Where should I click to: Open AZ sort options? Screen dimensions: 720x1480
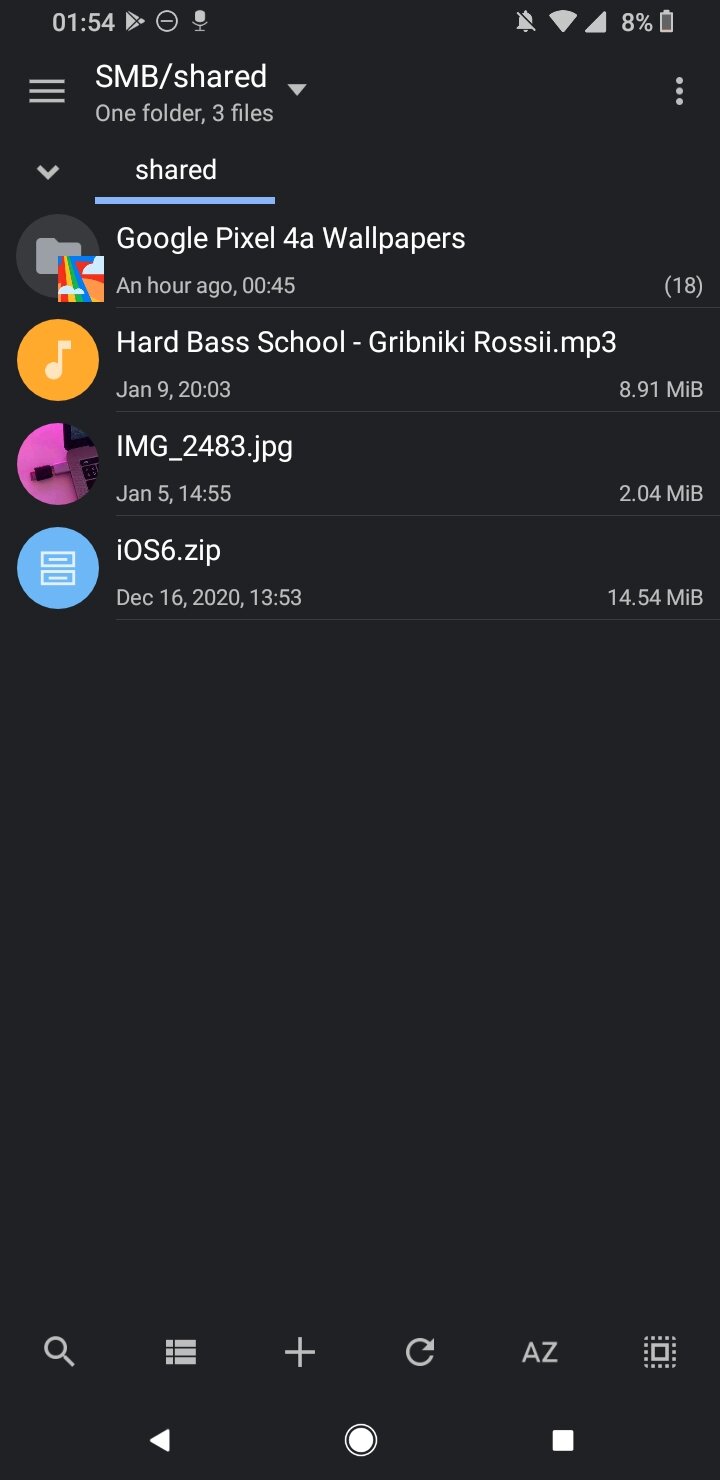pos(540,1353)
